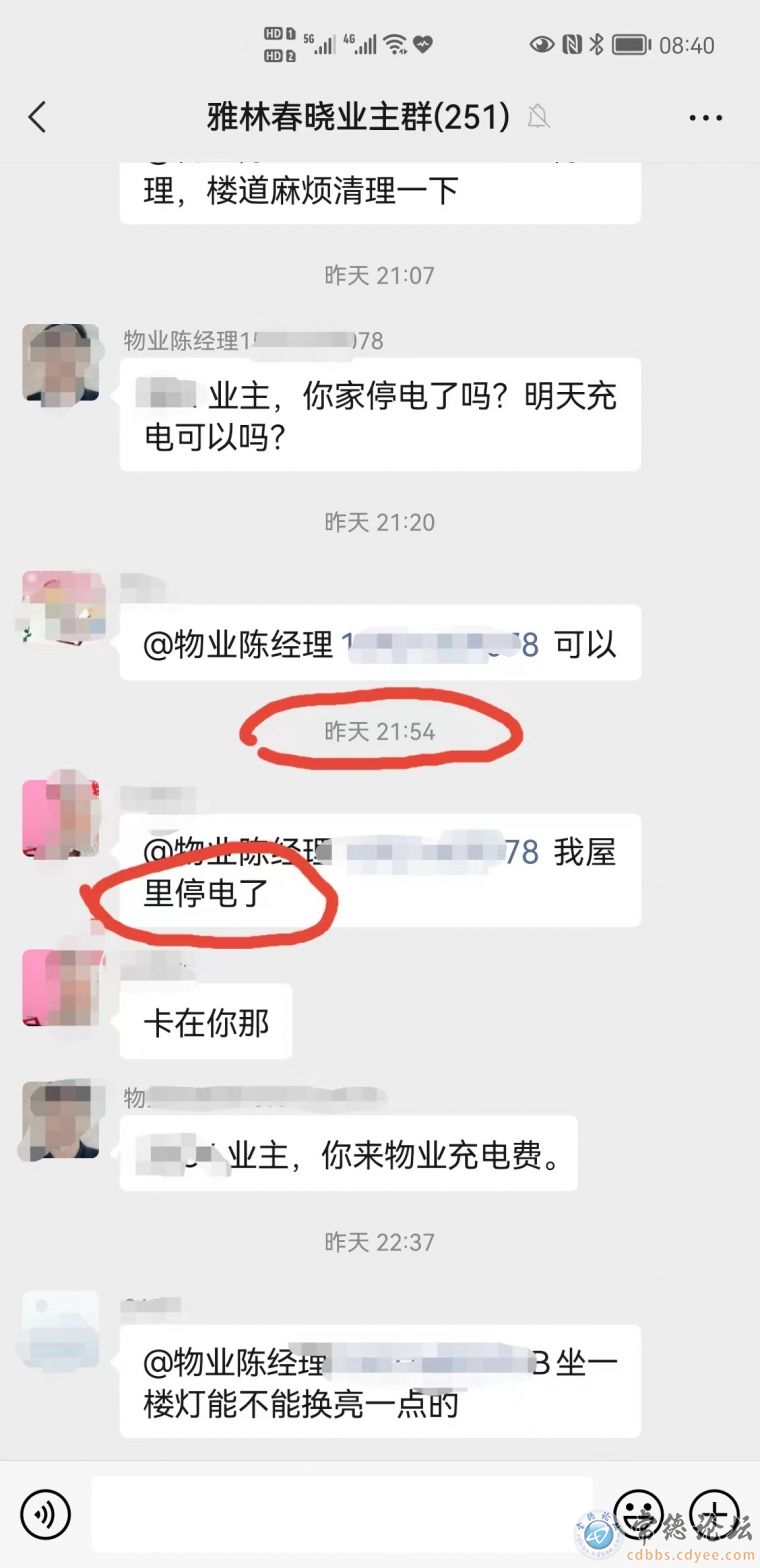Open avatar of sender asking 你家停电了吗
The width and height of the screenshot is (760, 1568).
point(61,363)
